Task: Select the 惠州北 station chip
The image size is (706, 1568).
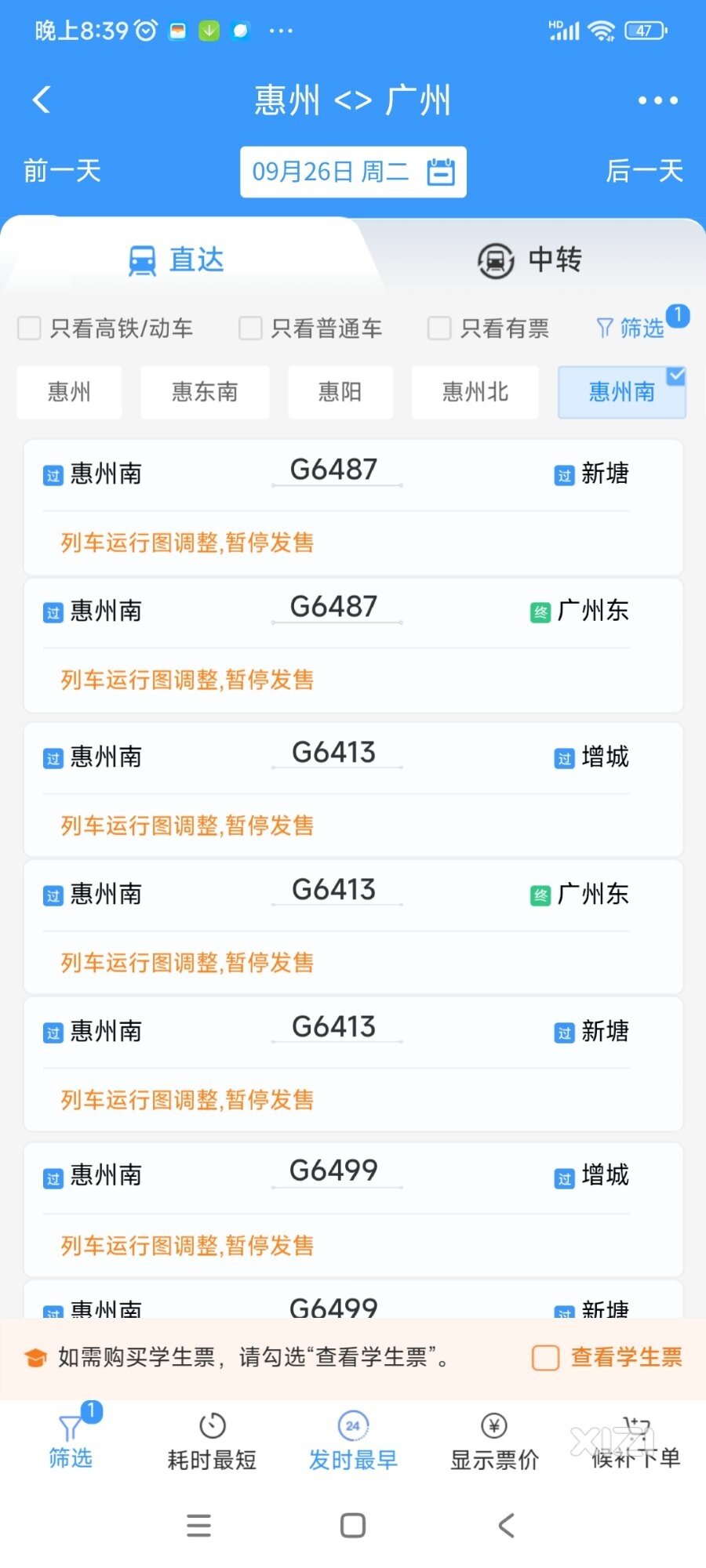Action: coord(475,392)
